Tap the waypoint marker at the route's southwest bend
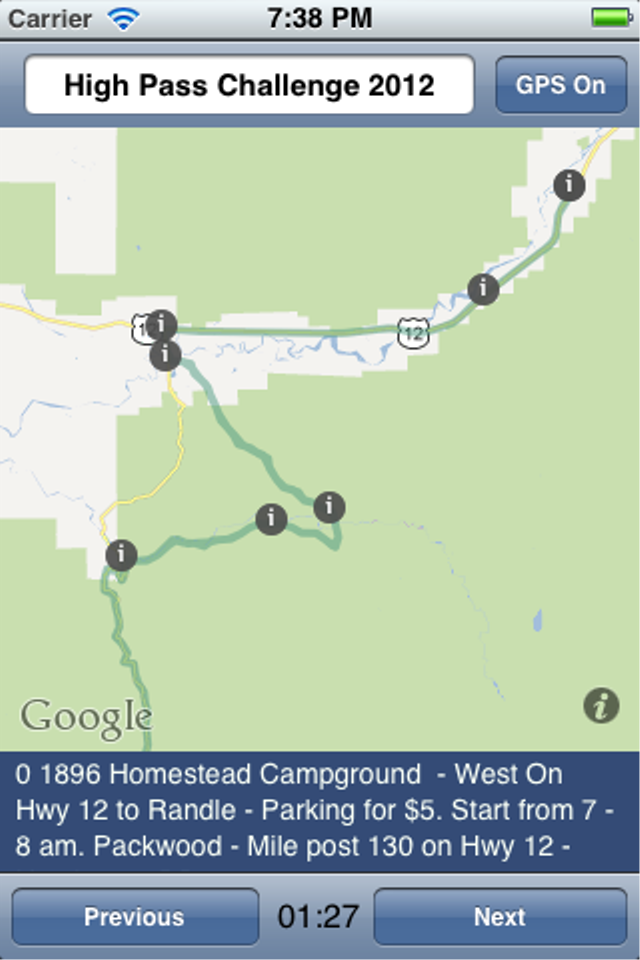The height and width of the screenshot is (960, 640). (x=121, y=554)
